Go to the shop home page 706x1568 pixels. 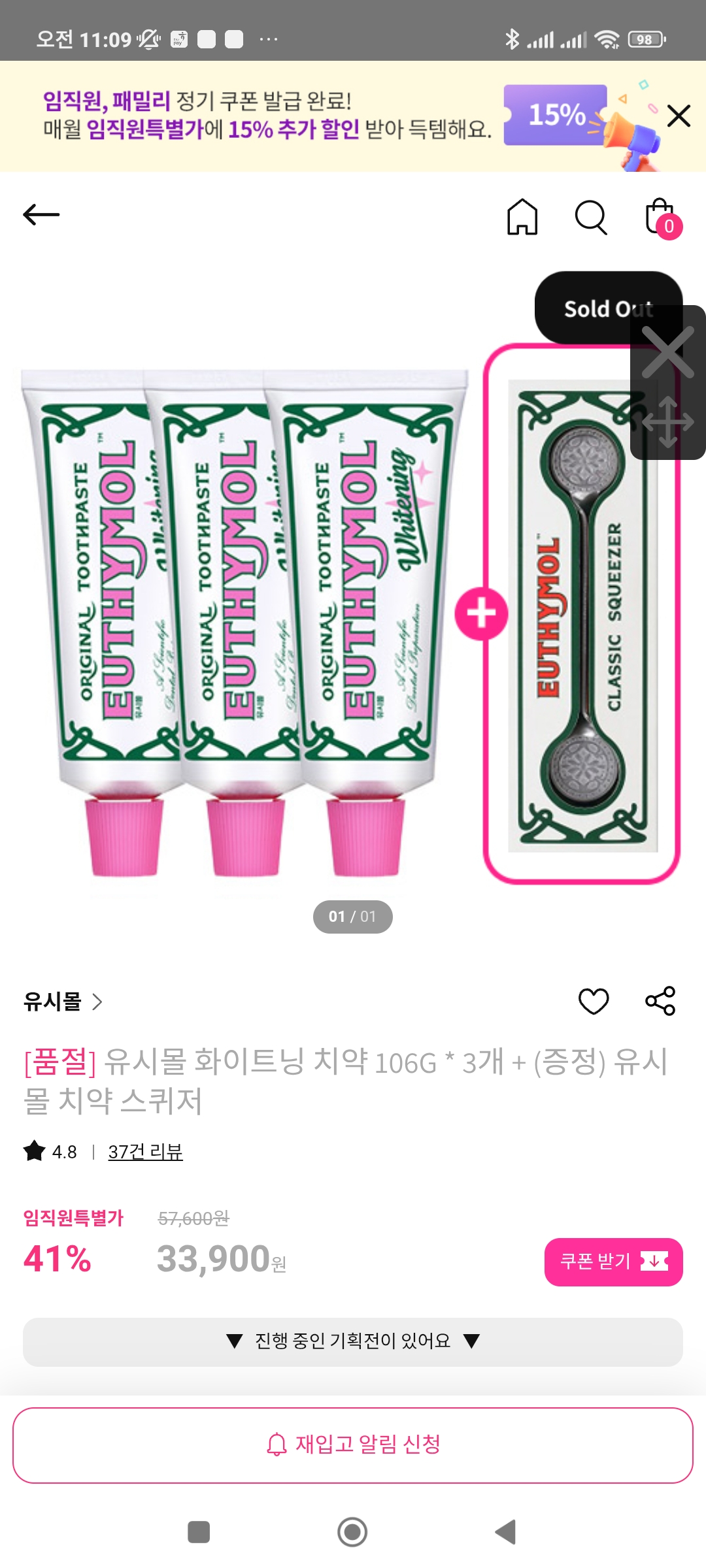pos(522,217)
